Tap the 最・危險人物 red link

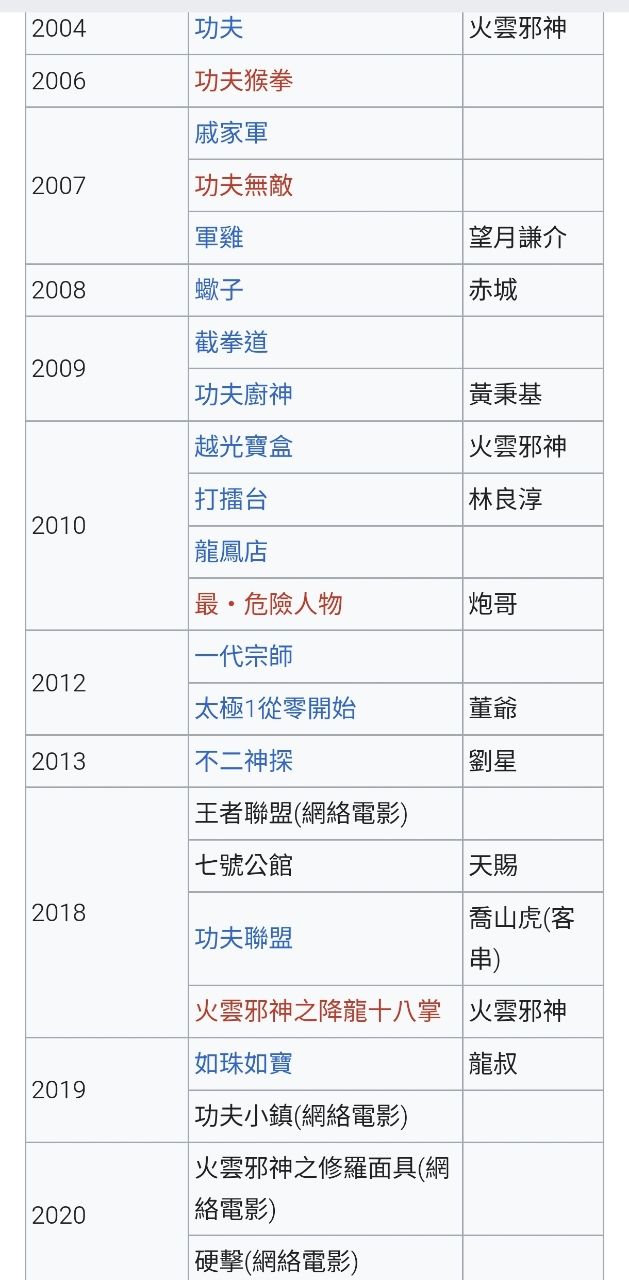pyautogui.click(x=268, y=603)
